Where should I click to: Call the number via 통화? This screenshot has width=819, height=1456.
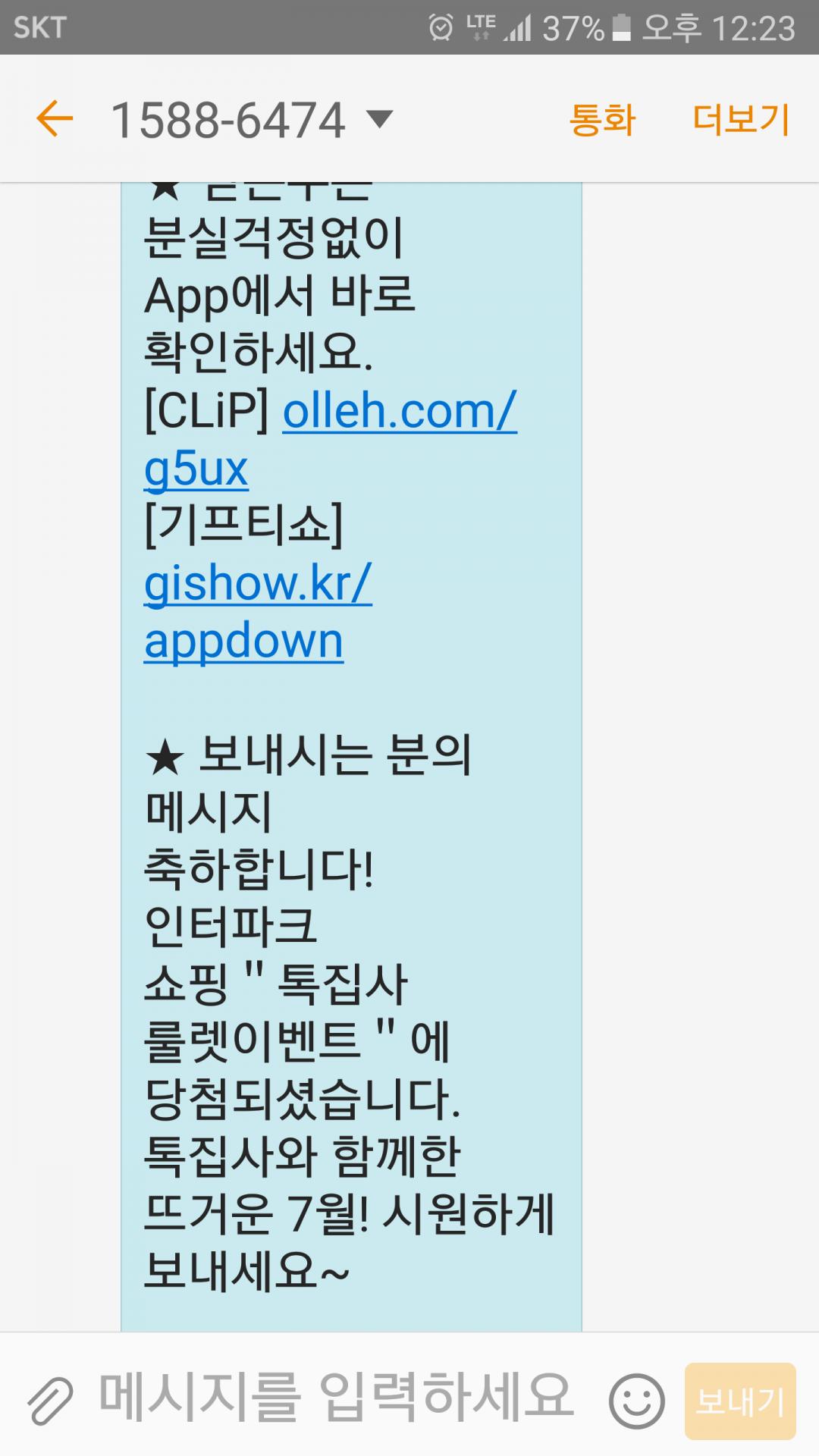point(602,120)
